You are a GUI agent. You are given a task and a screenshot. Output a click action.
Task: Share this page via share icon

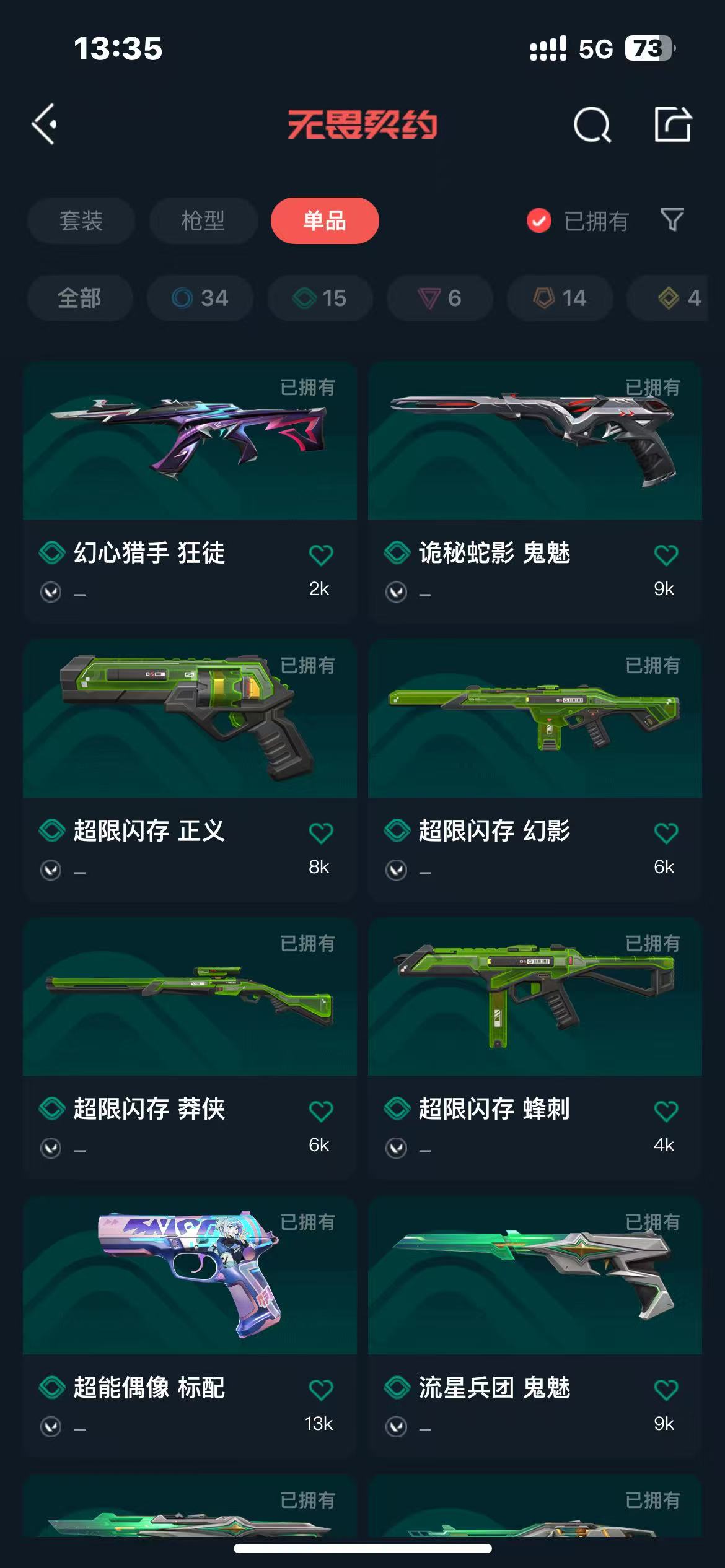(x=673, y=124)
